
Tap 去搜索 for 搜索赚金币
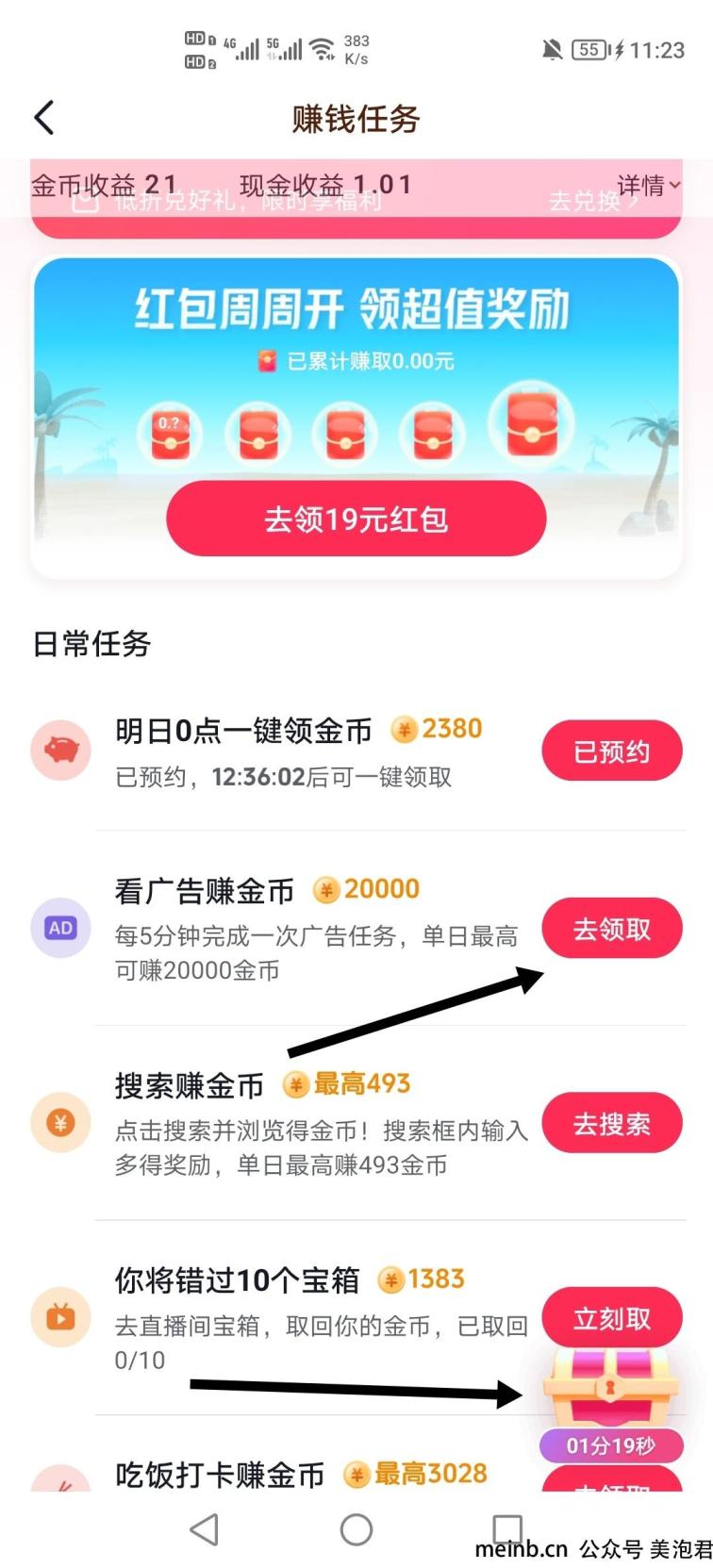pos(611,1124)
